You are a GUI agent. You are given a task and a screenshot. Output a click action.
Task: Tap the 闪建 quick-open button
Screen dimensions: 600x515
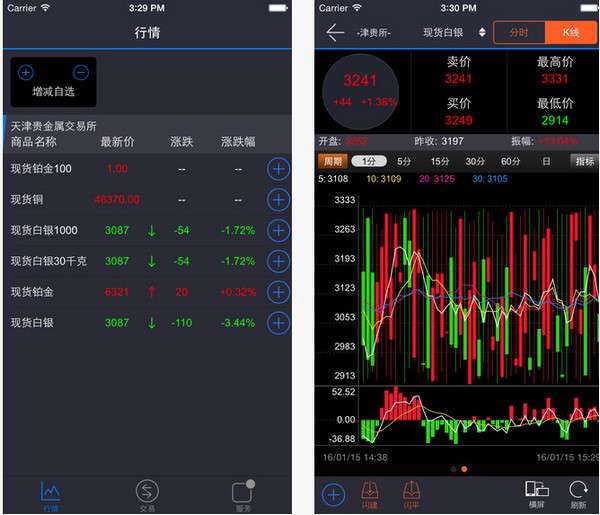[x=369, y=493]
